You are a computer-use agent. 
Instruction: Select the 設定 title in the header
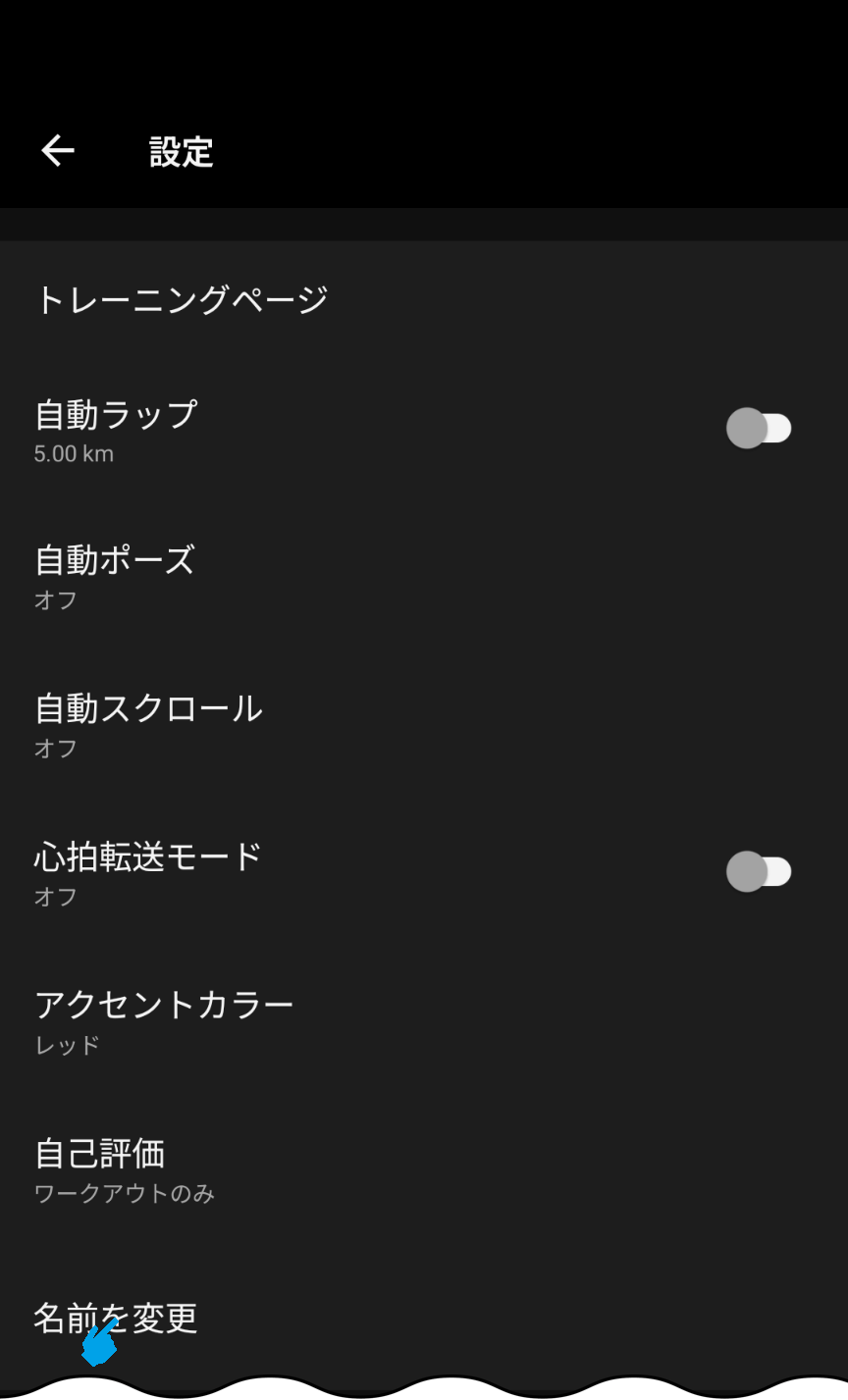[179, 154]
